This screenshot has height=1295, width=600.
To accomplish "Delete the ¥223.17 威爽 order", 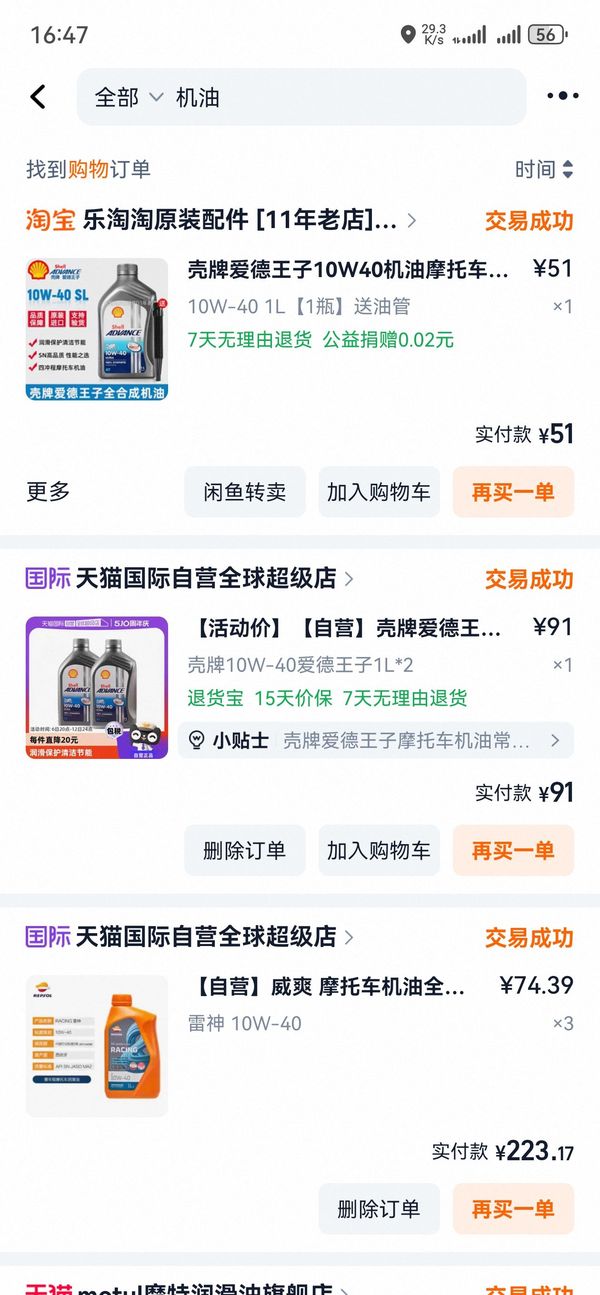I will click(x=379, y=1209).
